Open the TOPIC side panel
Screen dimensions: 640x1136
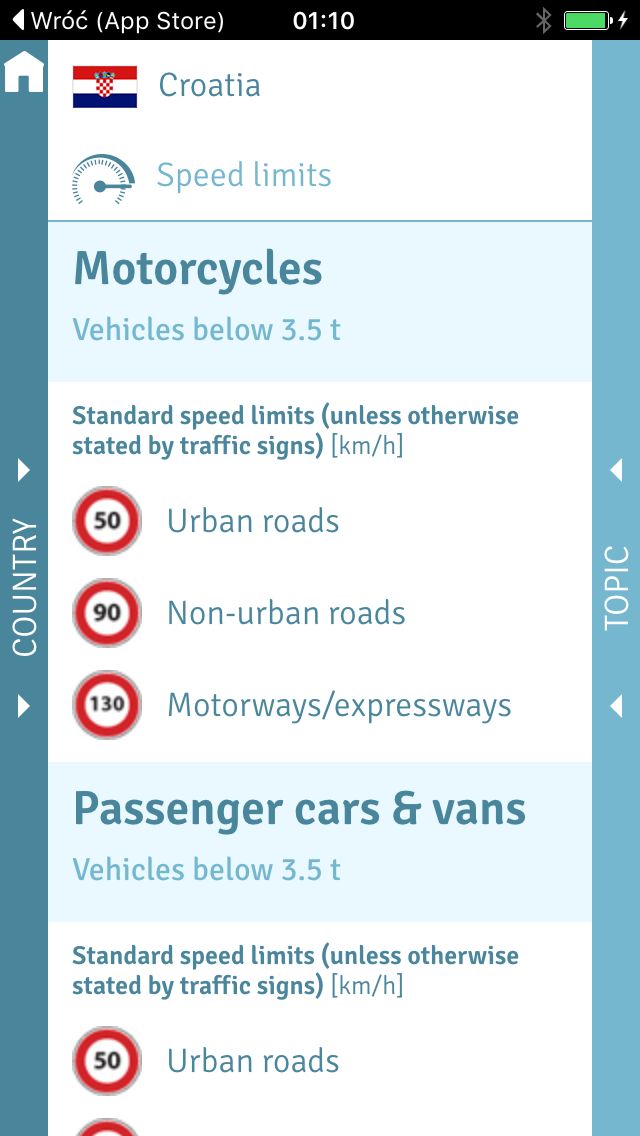[616, 588]
